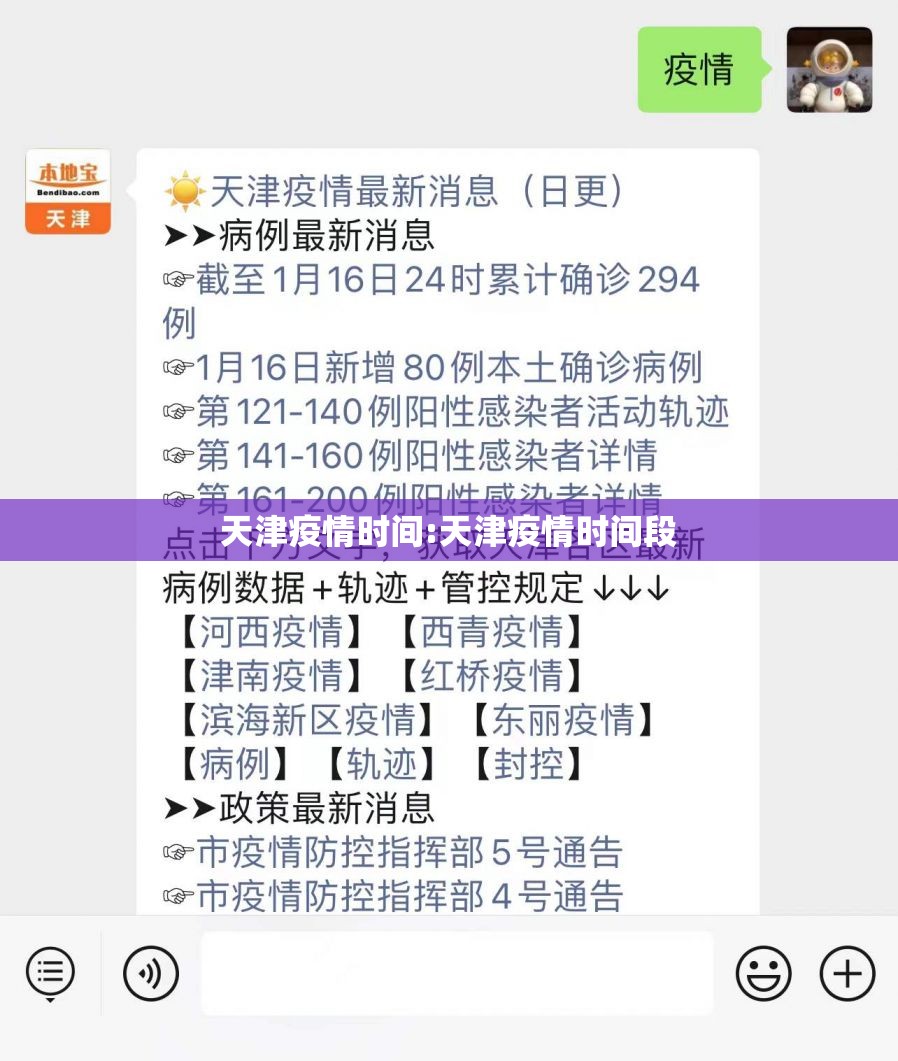Open the 河西疫情 link
Screen dimensions: 898x1061
click(271, 631)
